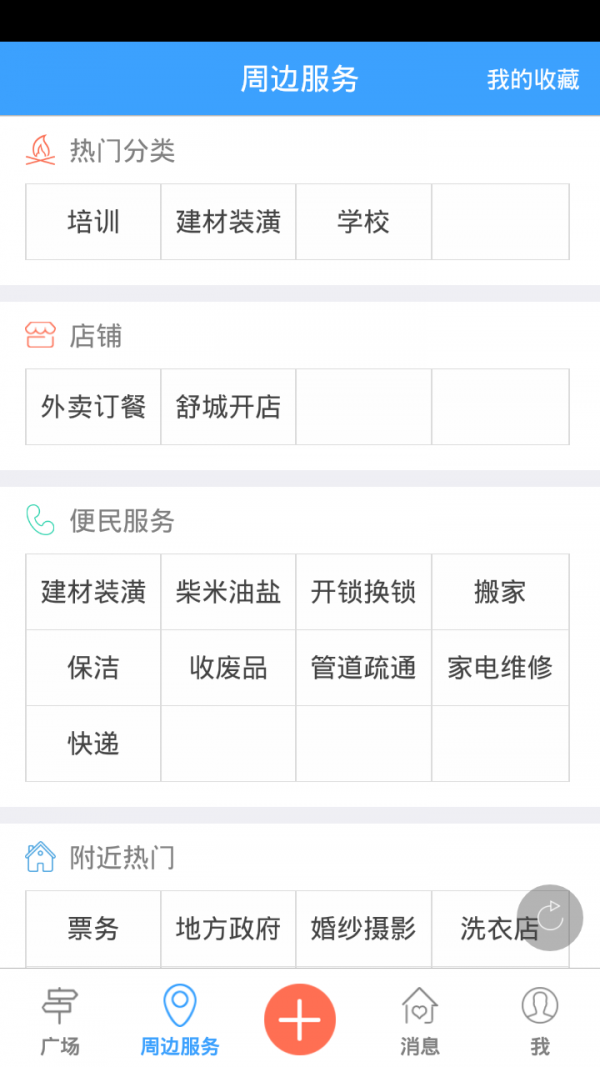Image resolution: width=600 pixels, height=1067 pixels.
Task: Open 婚纱摄影
Action: [363, 928]
